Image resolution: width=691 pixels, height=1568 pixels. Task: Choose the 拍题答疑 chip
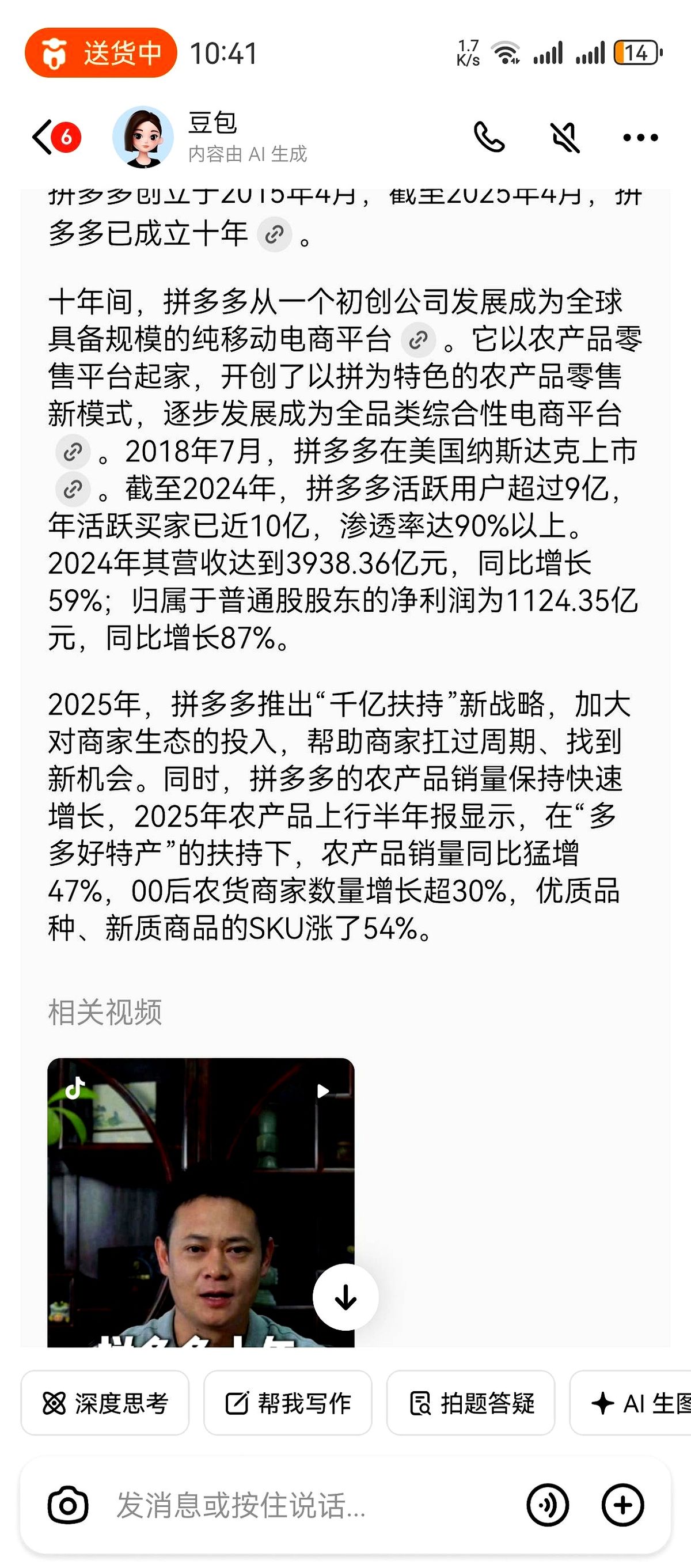[x=471, y=1403]
